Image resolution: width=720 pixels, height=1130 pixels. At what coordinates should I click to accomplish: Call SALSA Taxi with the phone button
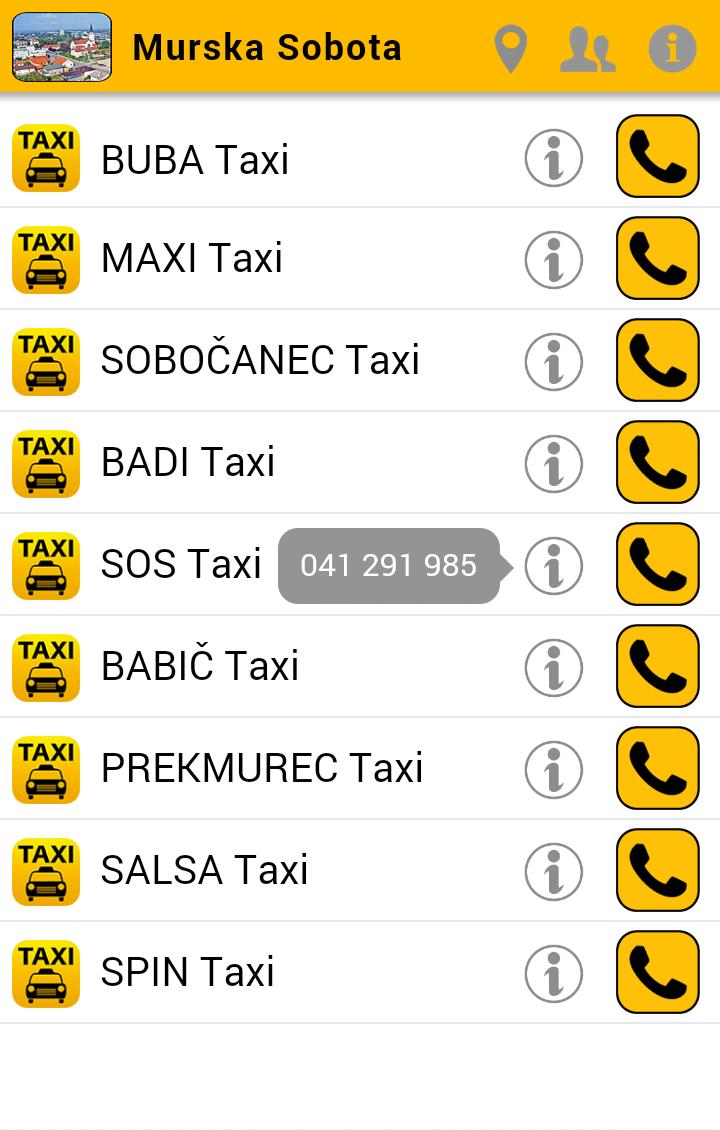[657, 870]
